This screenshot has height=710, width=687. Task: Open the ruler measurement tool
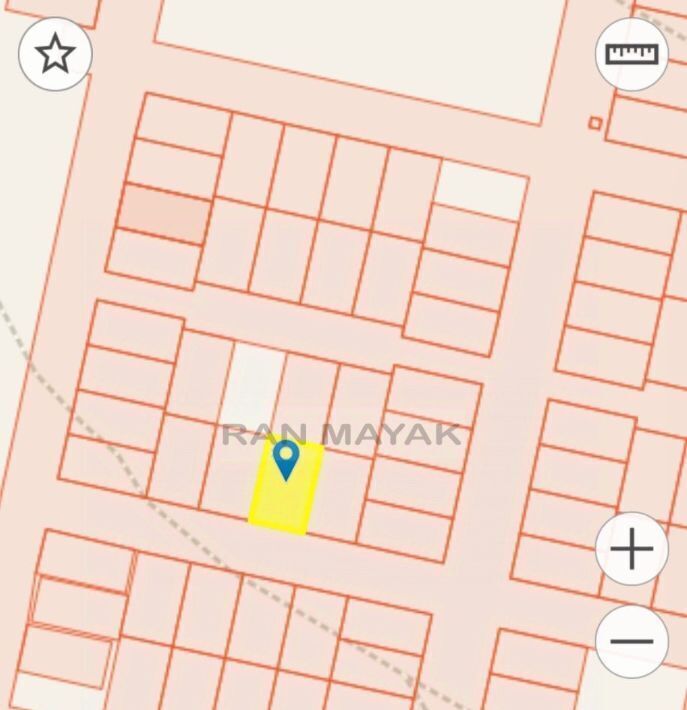tap(632, 54)
